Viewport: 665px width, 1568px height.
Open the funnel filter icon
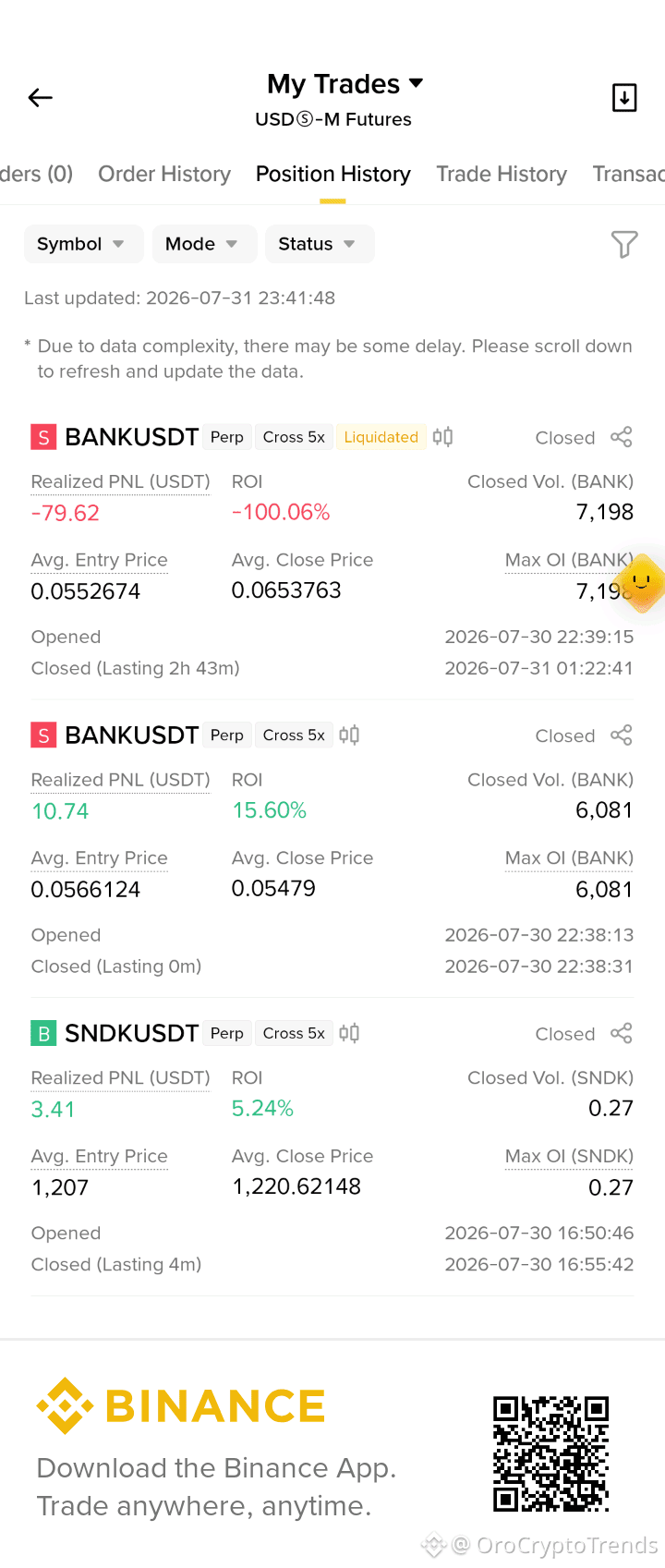[624, 244]
